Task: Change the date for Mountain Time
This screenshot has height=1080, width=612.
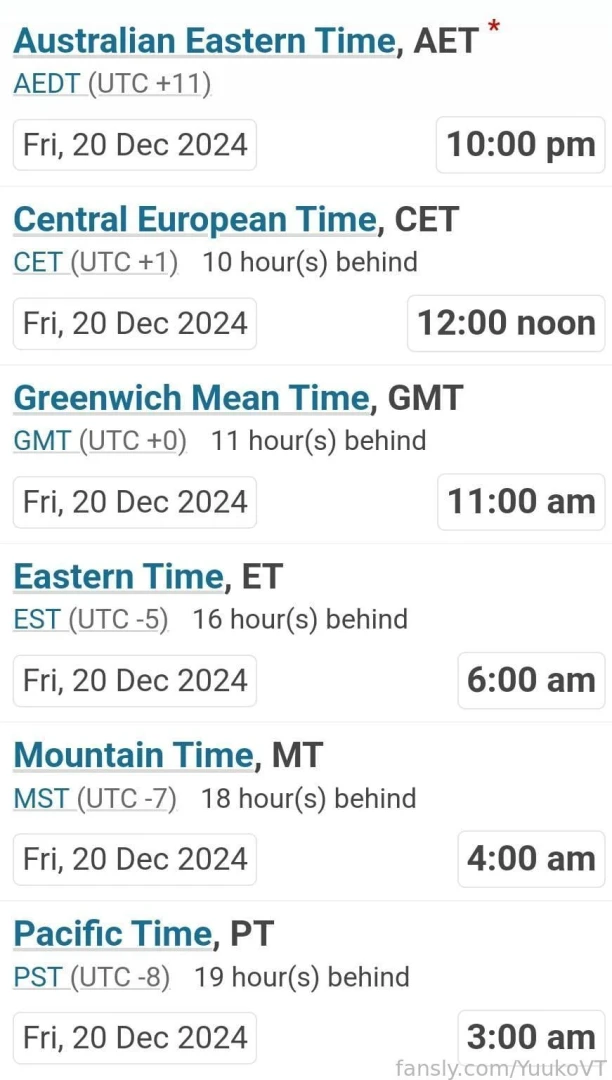Action: click(135, 859)
